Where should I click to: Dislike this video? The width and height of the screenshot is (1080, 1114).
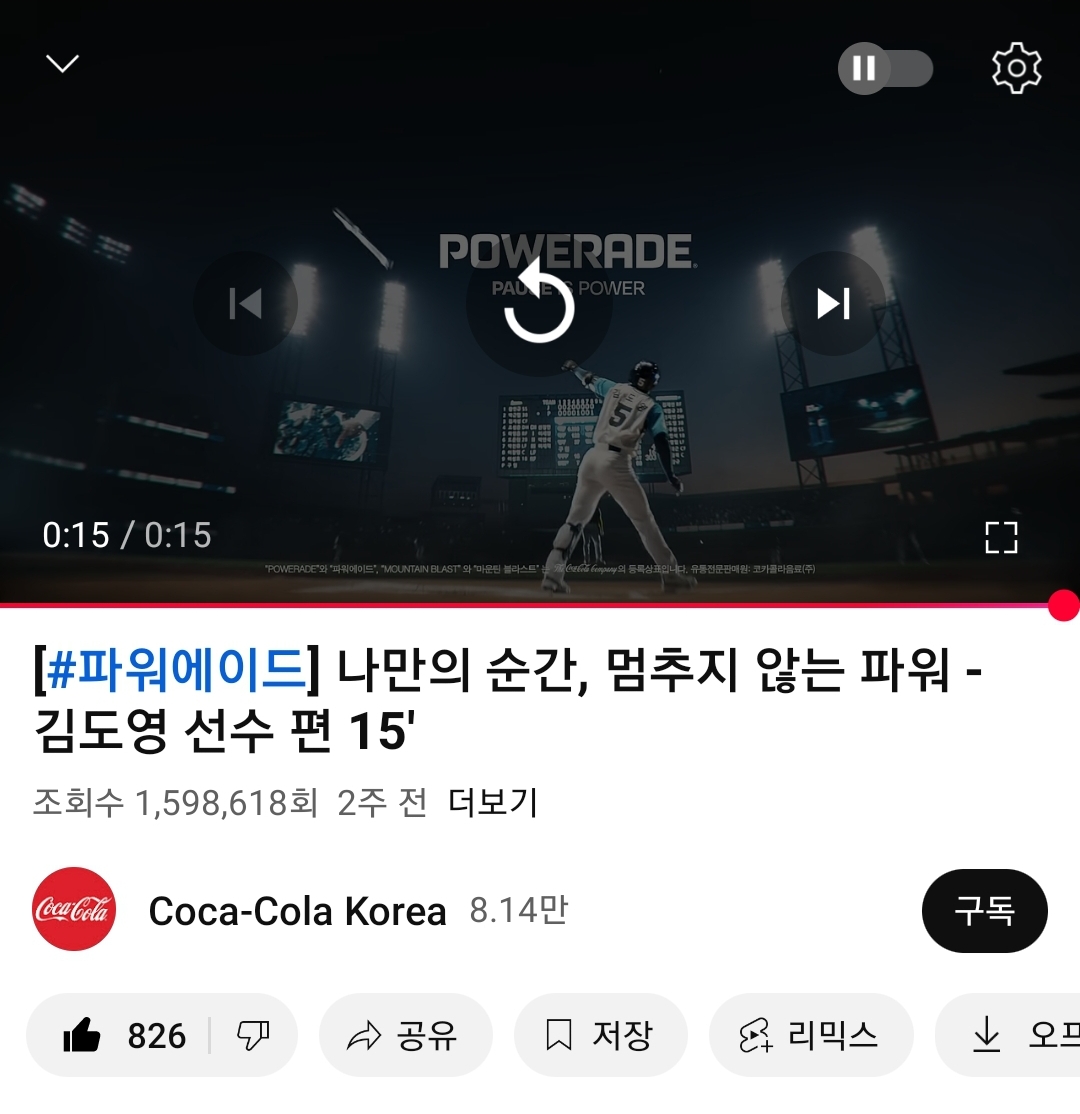252,1036
